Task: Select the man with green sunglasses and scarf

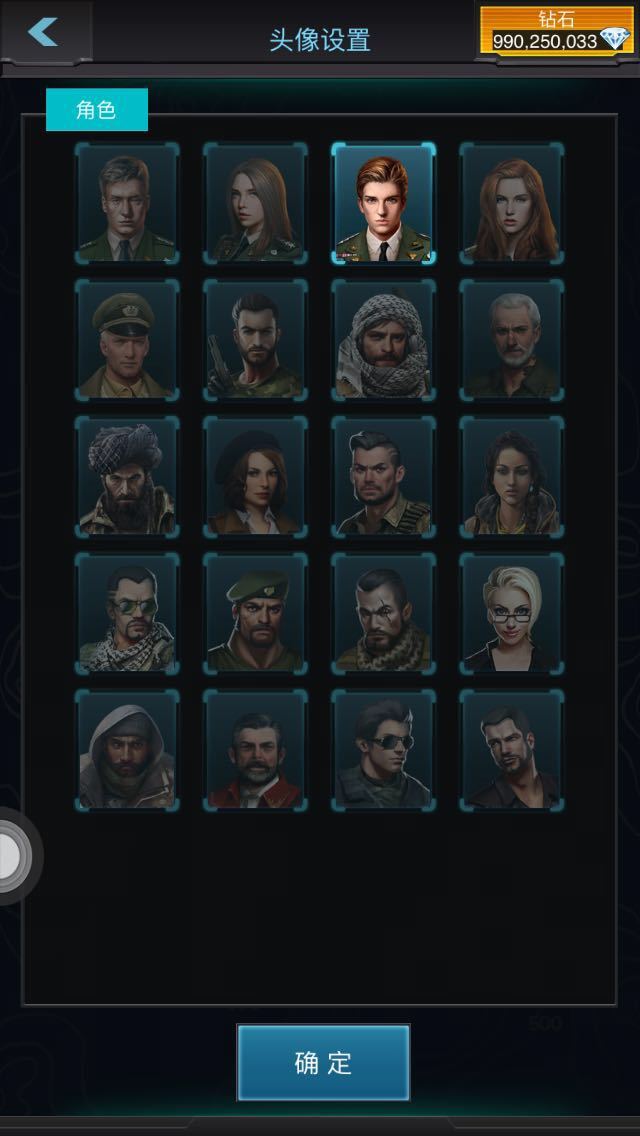Action: coord(127,613)
